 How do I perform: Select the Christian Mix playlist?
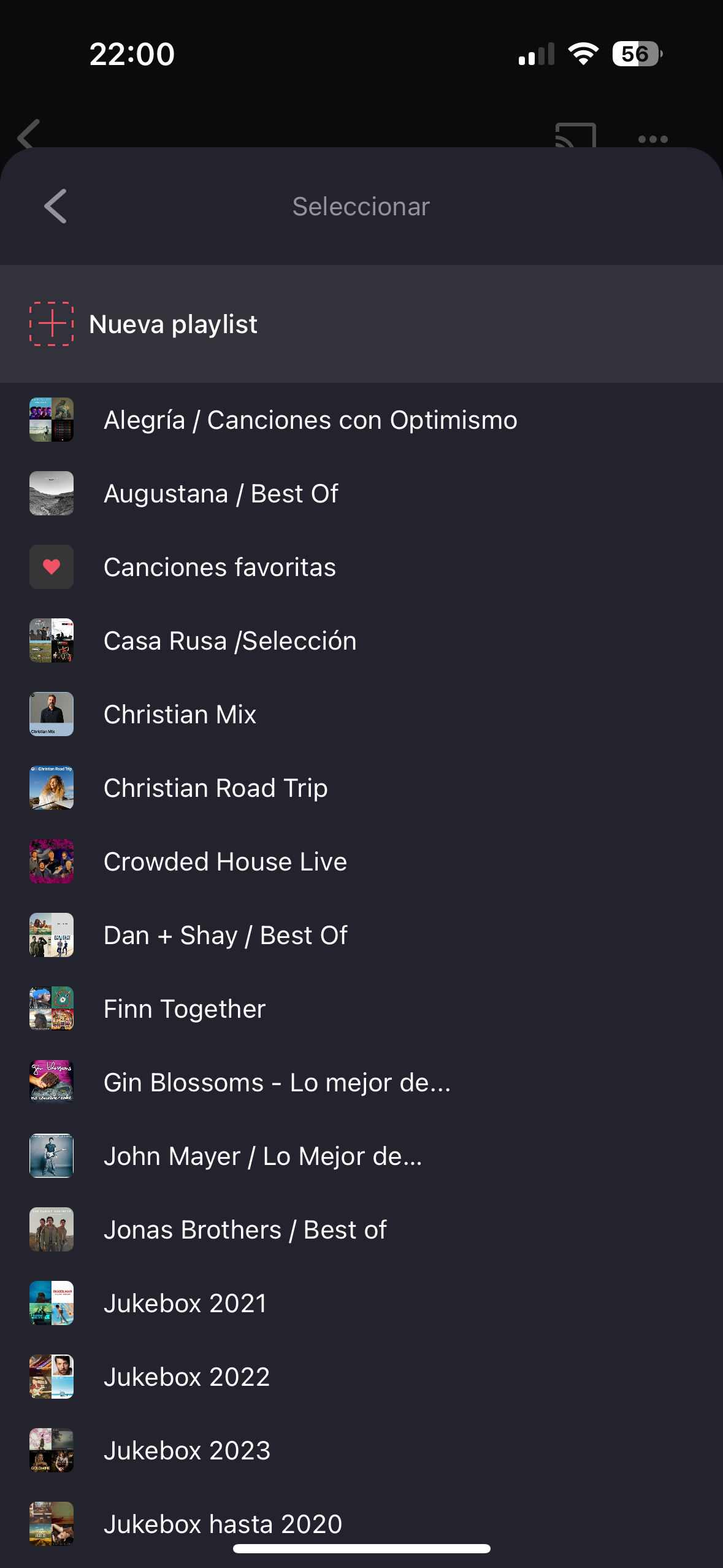click(x=361, y=714)
